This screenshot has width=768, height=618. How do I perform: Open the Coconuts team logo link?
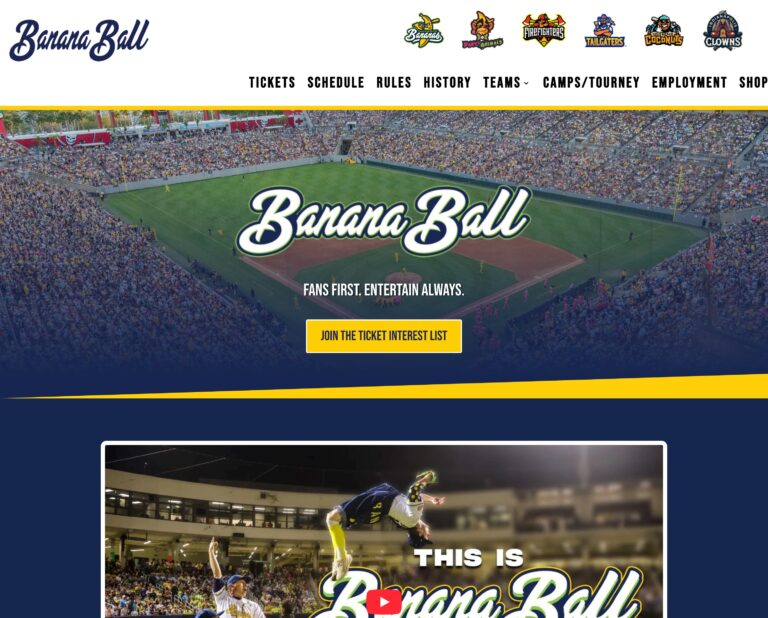663,31
